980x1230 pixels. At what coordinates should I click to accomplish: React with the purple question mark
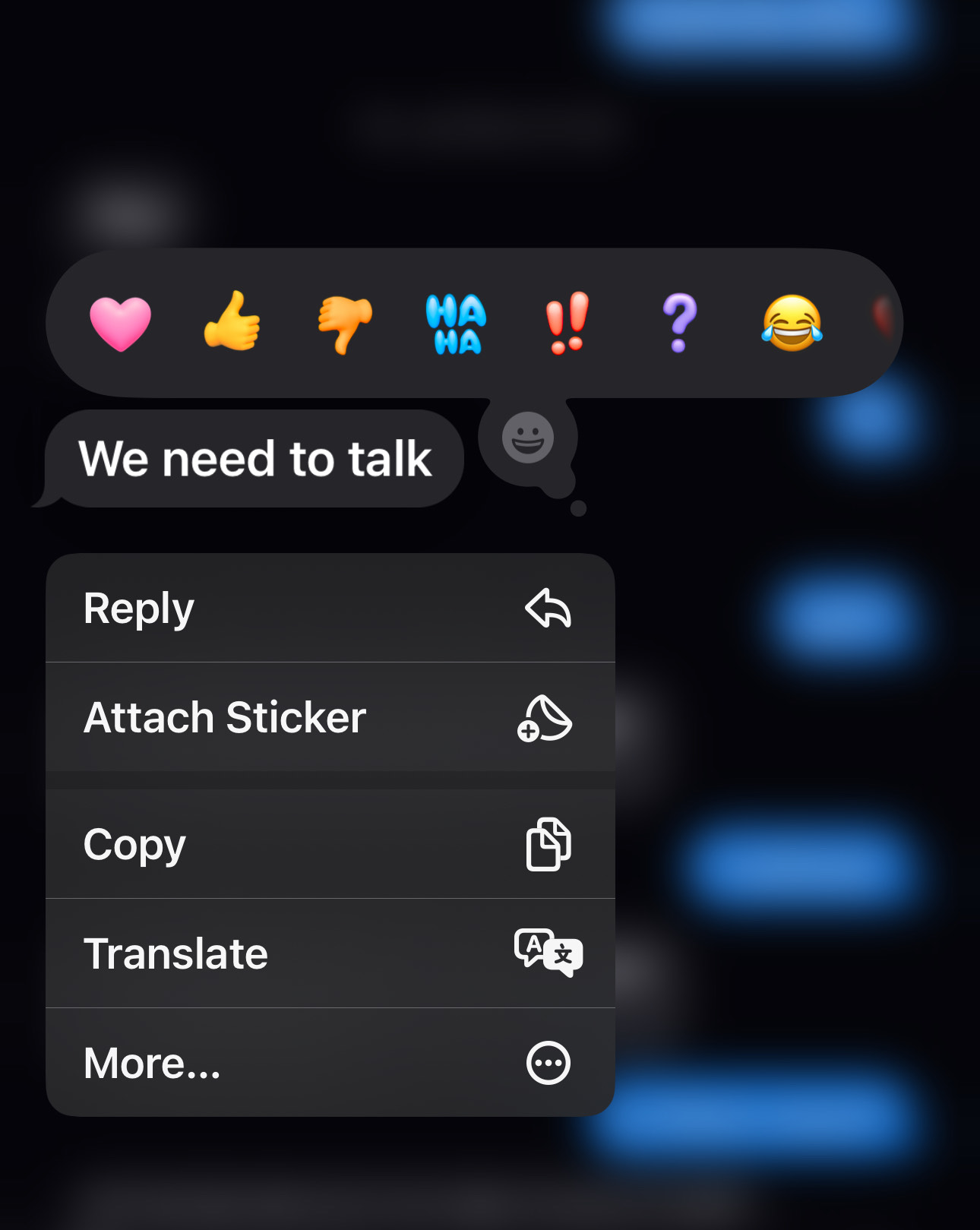[679, 323]
